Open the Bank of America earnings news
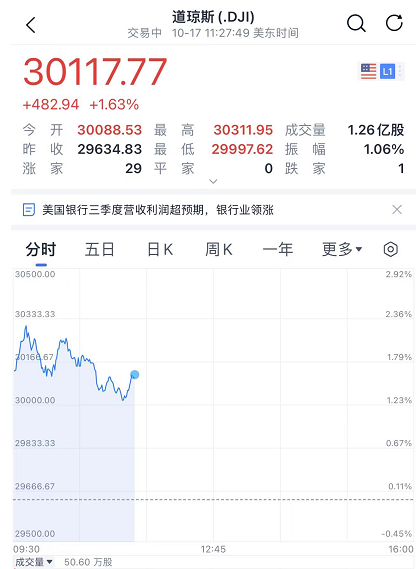This screenshot has width=419, height=569. (x=158, y=209)
